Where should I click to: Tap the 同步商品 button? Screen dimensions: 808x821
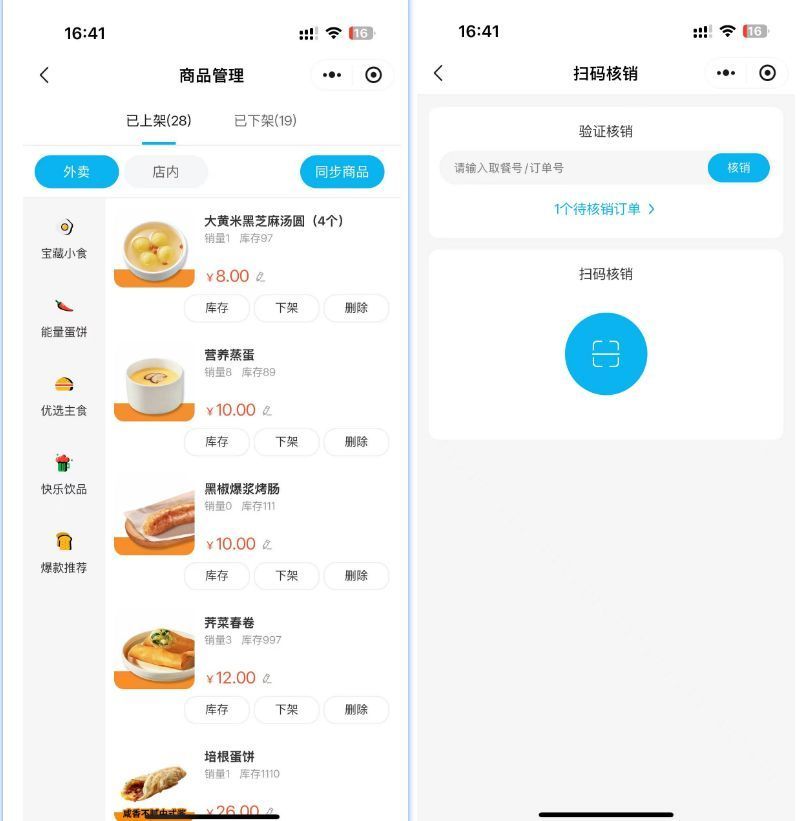tap(342, 172)
